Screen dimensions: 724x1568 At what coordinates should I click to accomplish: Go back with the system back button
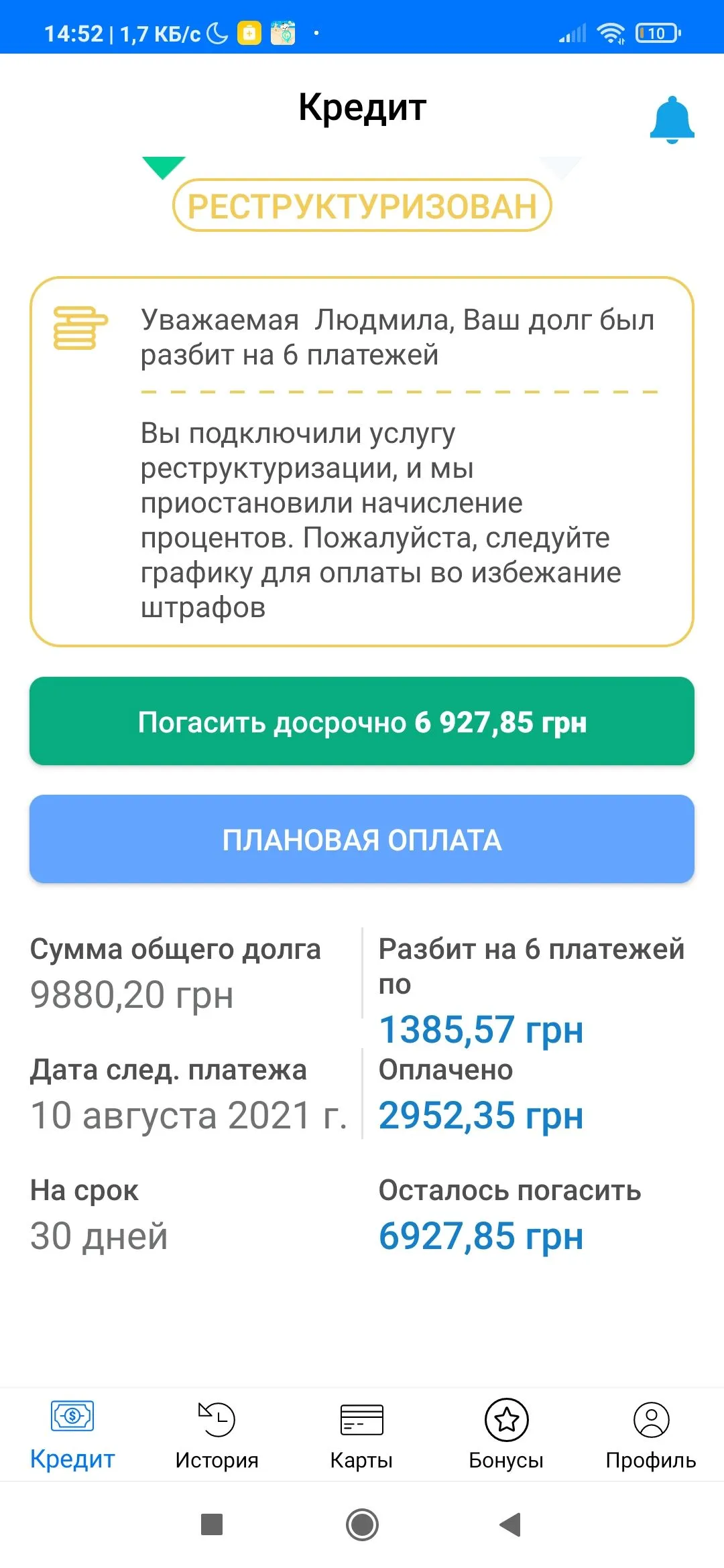[x=511, y=1524]
